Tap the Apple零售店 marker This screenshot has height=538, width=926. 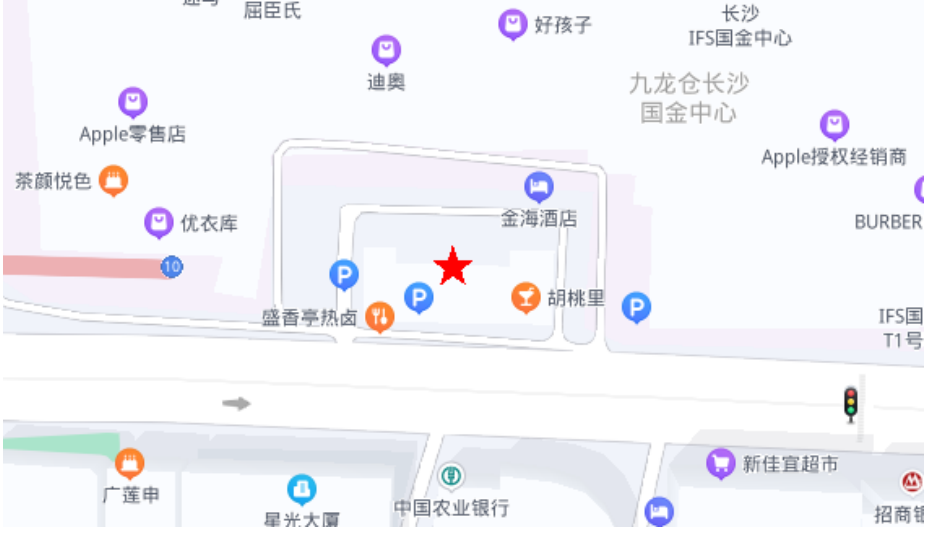click(133, 101)
